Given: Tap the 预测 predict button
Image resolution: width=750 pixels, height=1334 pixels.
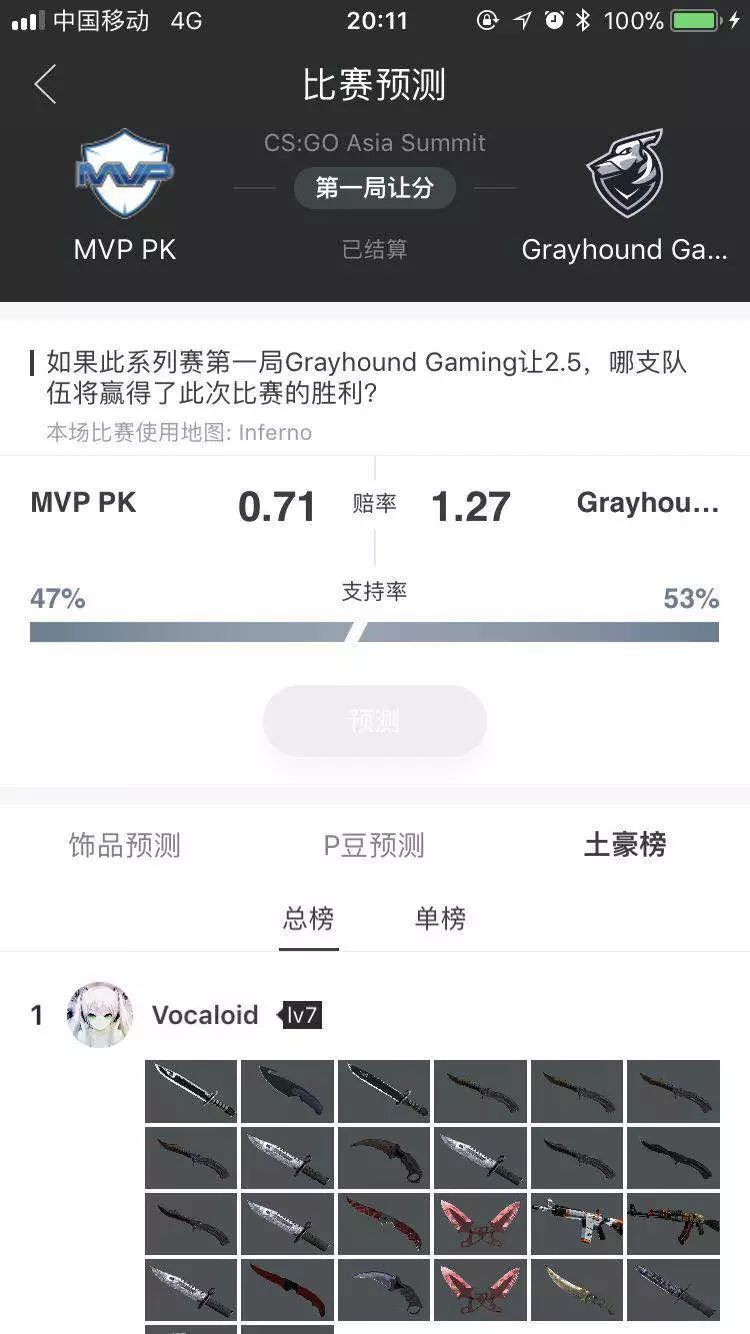Looking at the screenshot, I should (374, 721).
